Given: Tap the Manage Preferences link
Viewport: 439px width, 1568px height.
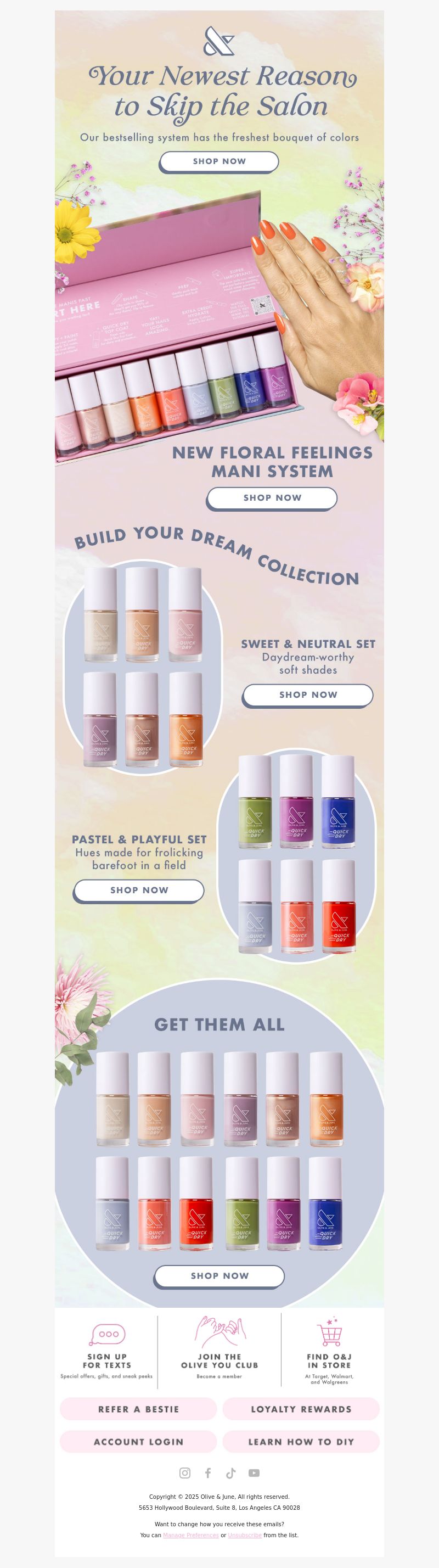Looking at the screenshot, I should pyautogui.click(x=190, y=1535).
